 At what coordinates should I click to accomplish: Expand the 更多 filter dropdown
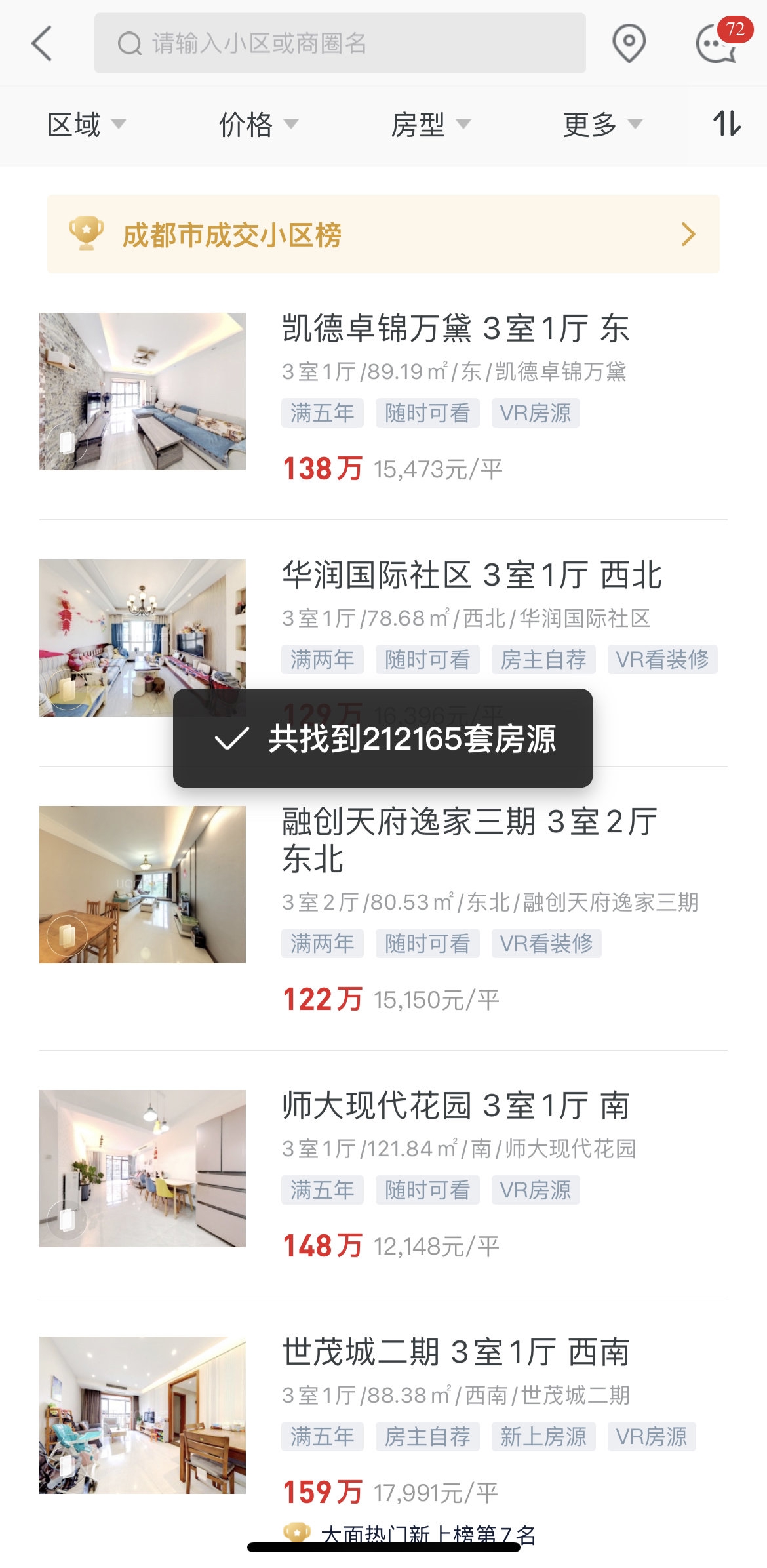pyautogui.click(x=602, y=125)
